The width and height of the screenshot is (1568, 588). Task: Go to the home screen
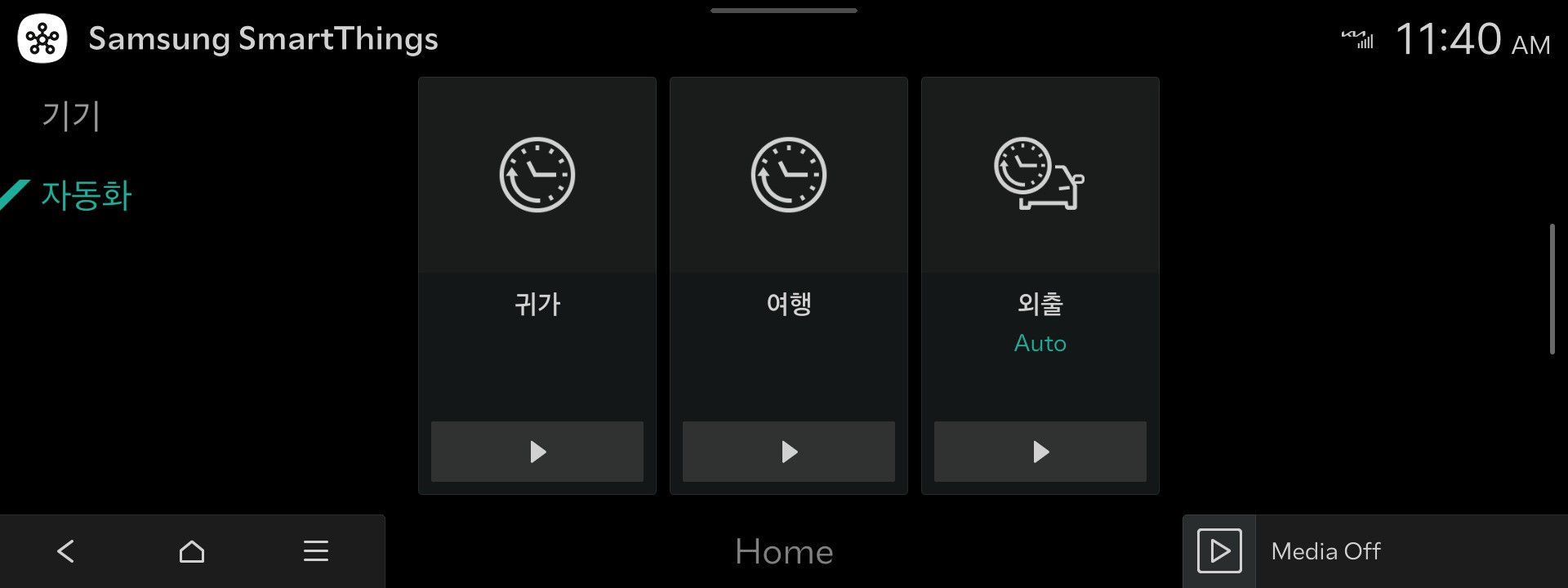[x=192, y=551]
